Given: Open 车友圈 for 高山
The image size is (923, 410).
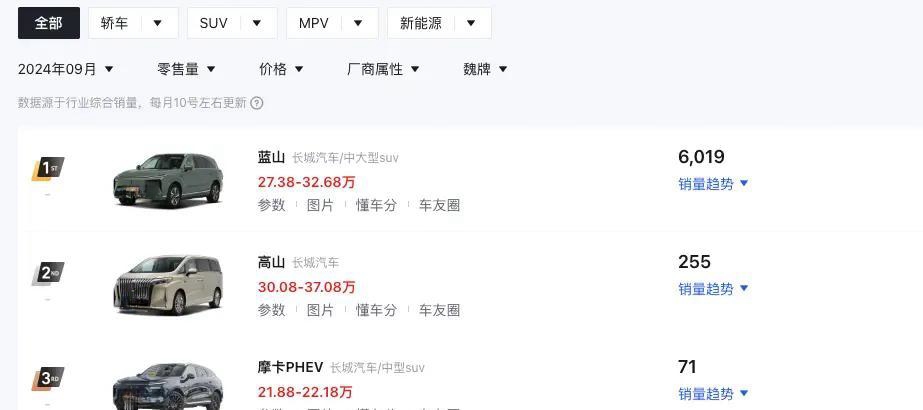Looking at the screenshot, I should [x=439, y=310].
